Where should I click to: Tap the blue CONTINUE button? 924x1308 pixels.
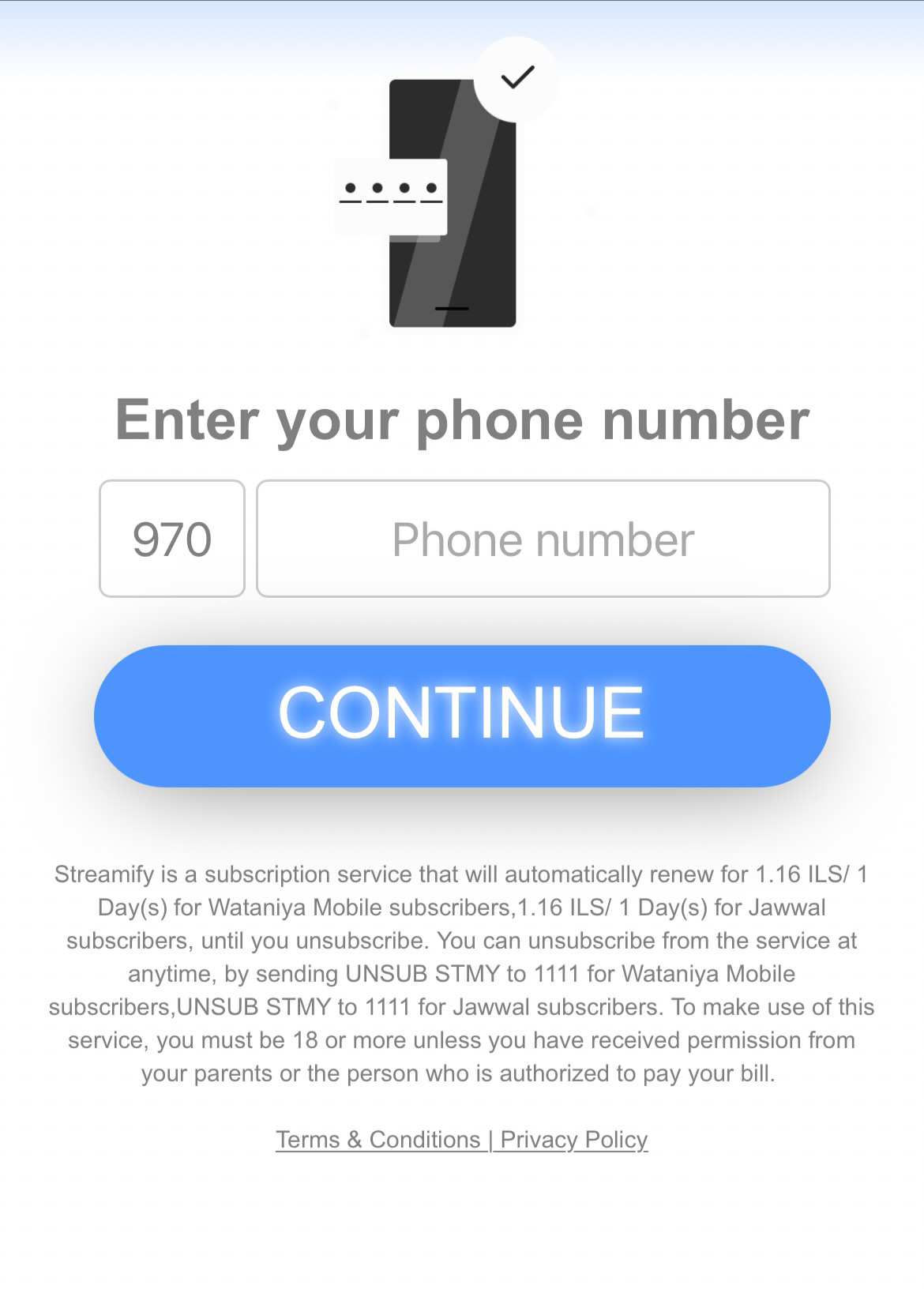(x=462, y=716)
